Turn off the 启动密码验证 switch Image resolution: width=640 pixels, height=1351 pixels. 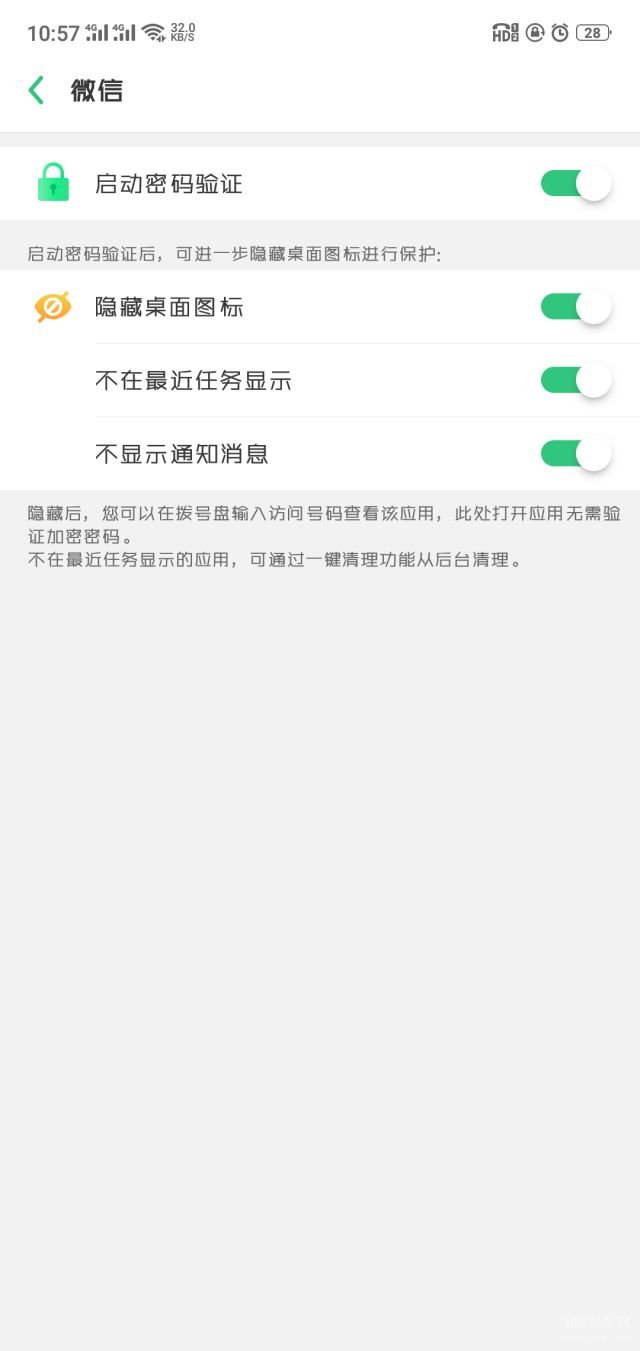[575, 184]
